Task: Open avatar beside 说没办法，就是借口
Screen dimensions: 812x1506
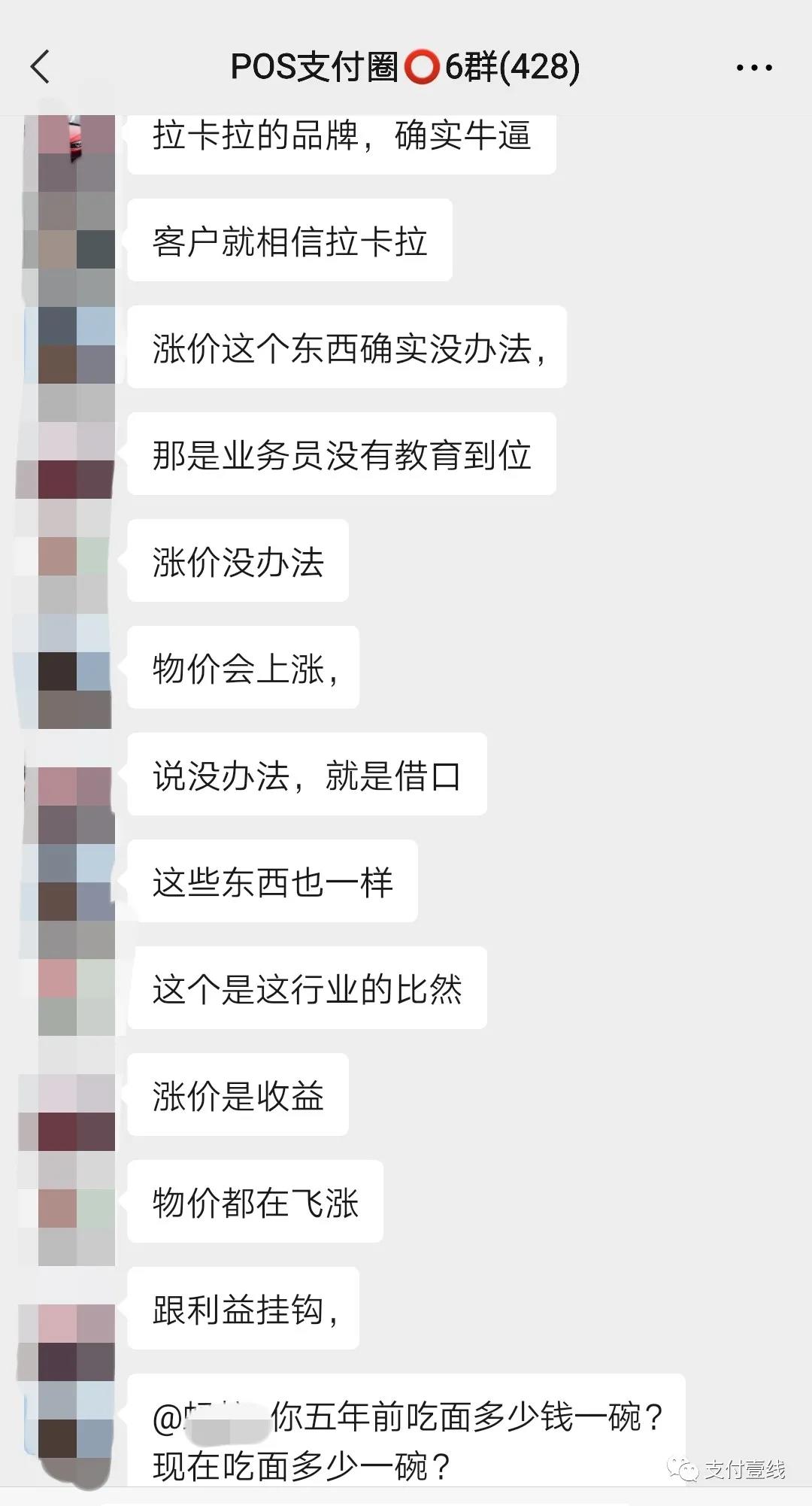Action: 73,776
